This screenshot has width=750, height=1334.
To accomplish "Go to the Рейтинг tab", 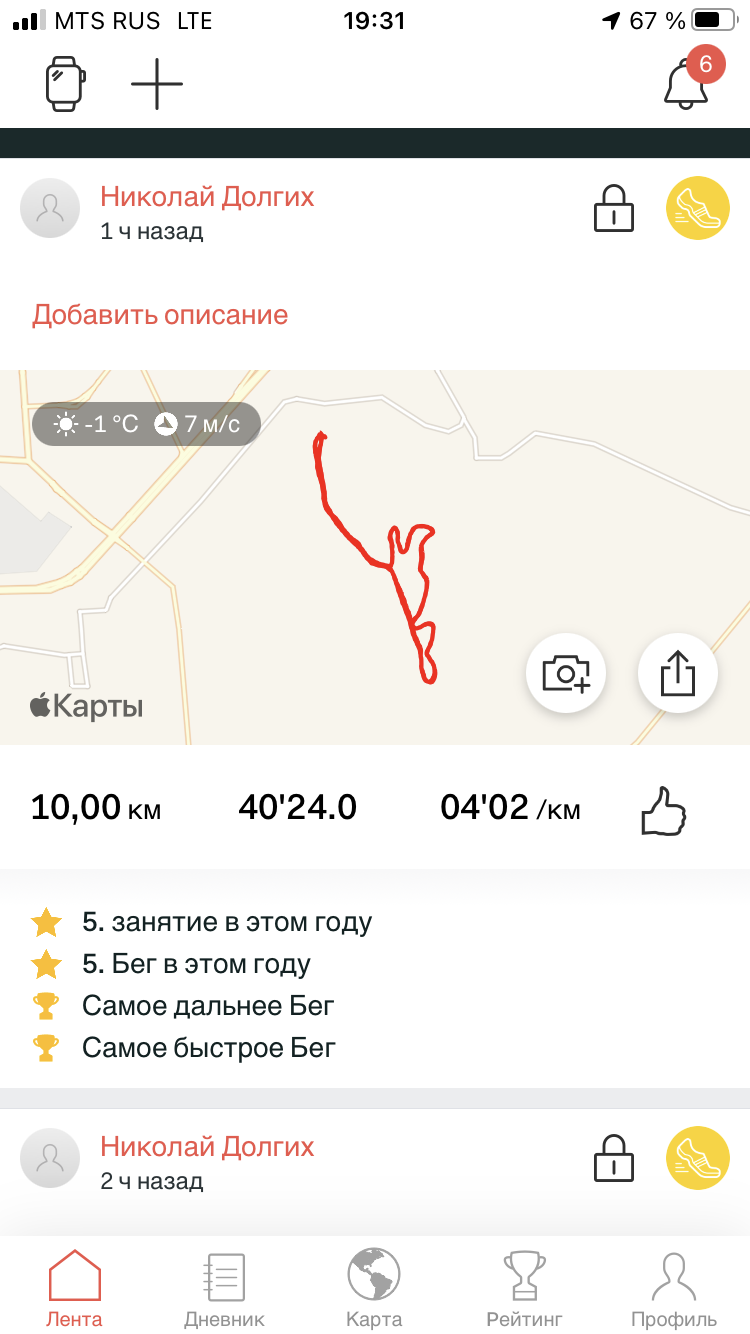I will (524, 1288).
